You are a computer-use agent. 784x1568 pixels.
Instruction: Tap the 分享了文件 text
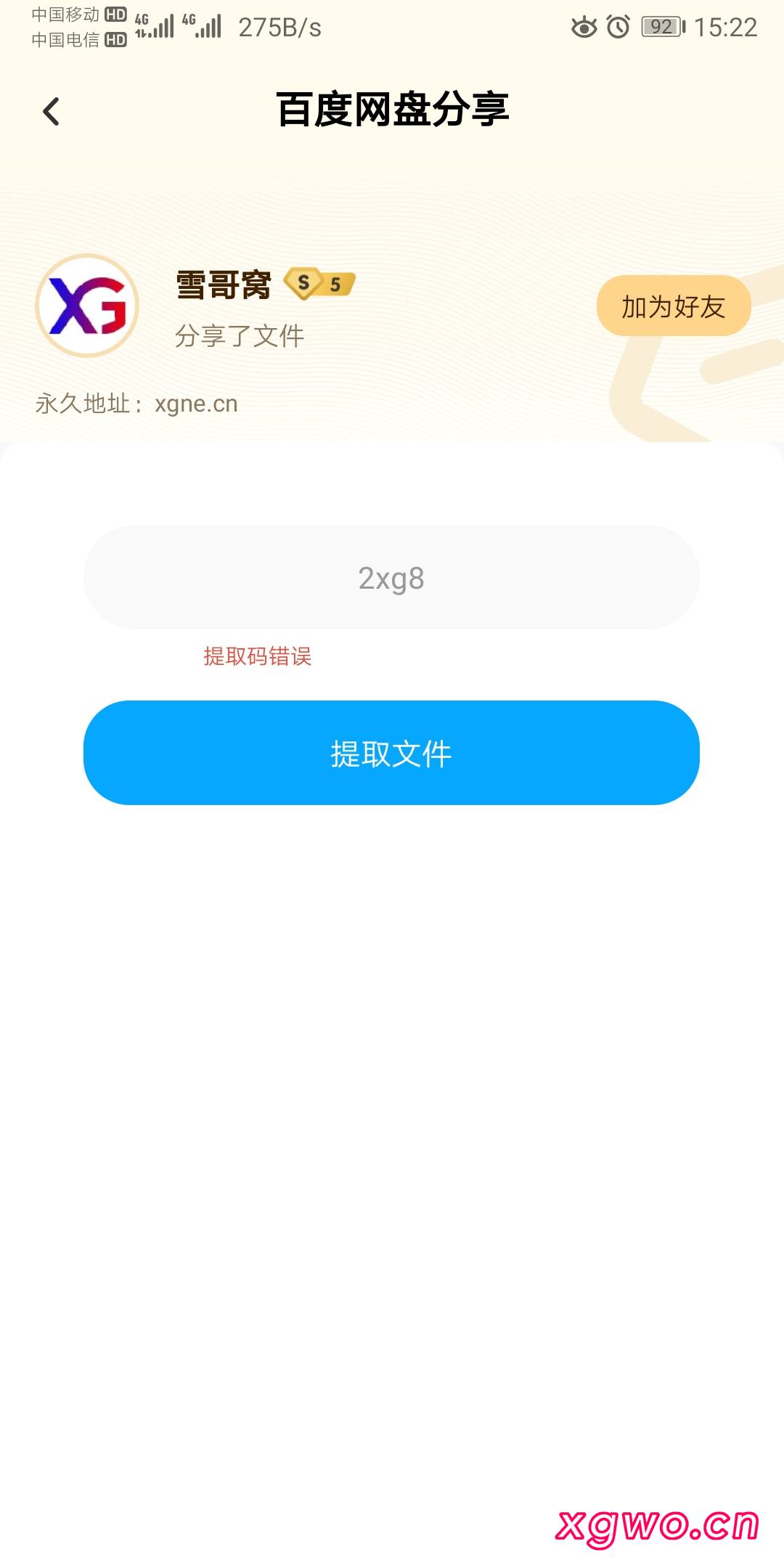pos(241,336)
